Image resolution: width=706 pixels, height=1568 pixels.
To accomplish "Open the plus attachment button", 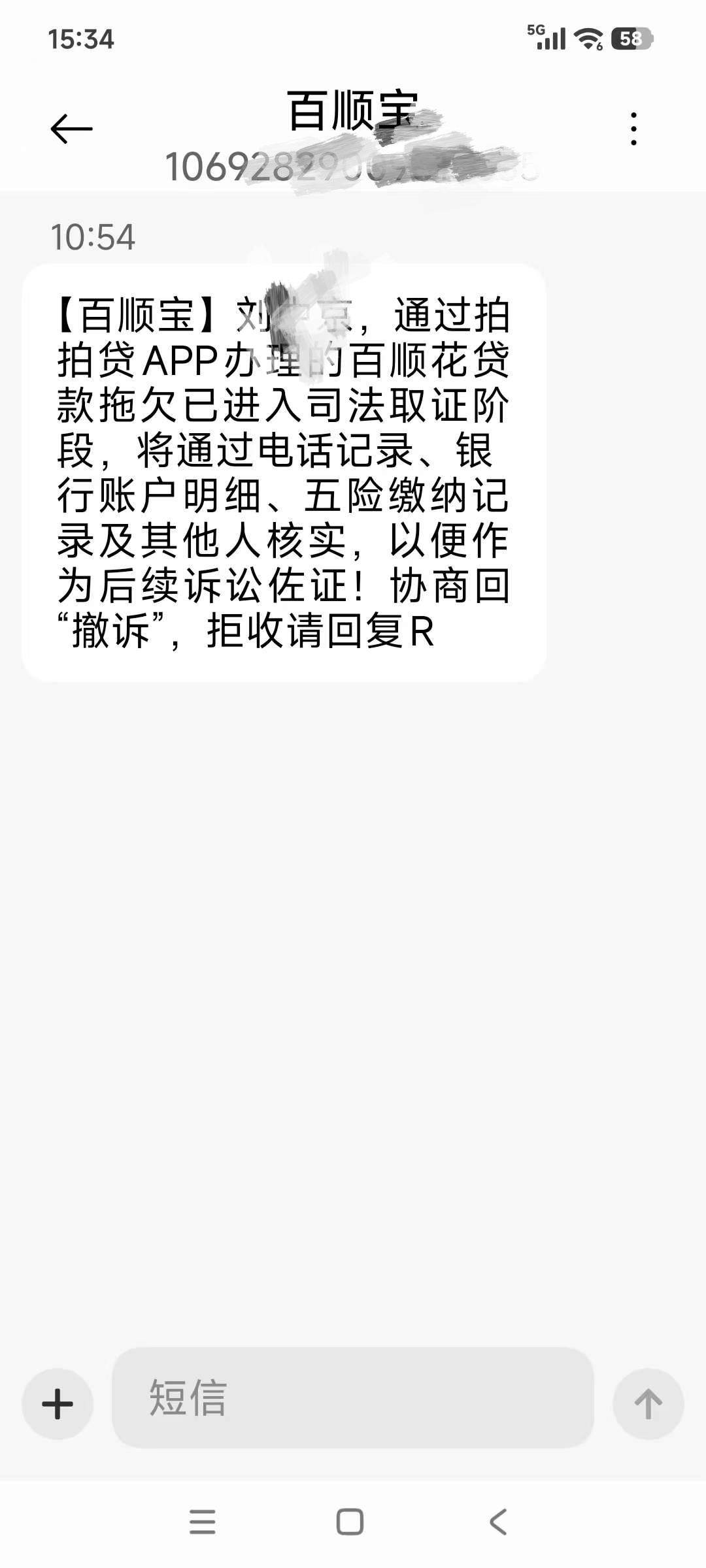I will coord(58,1403).
